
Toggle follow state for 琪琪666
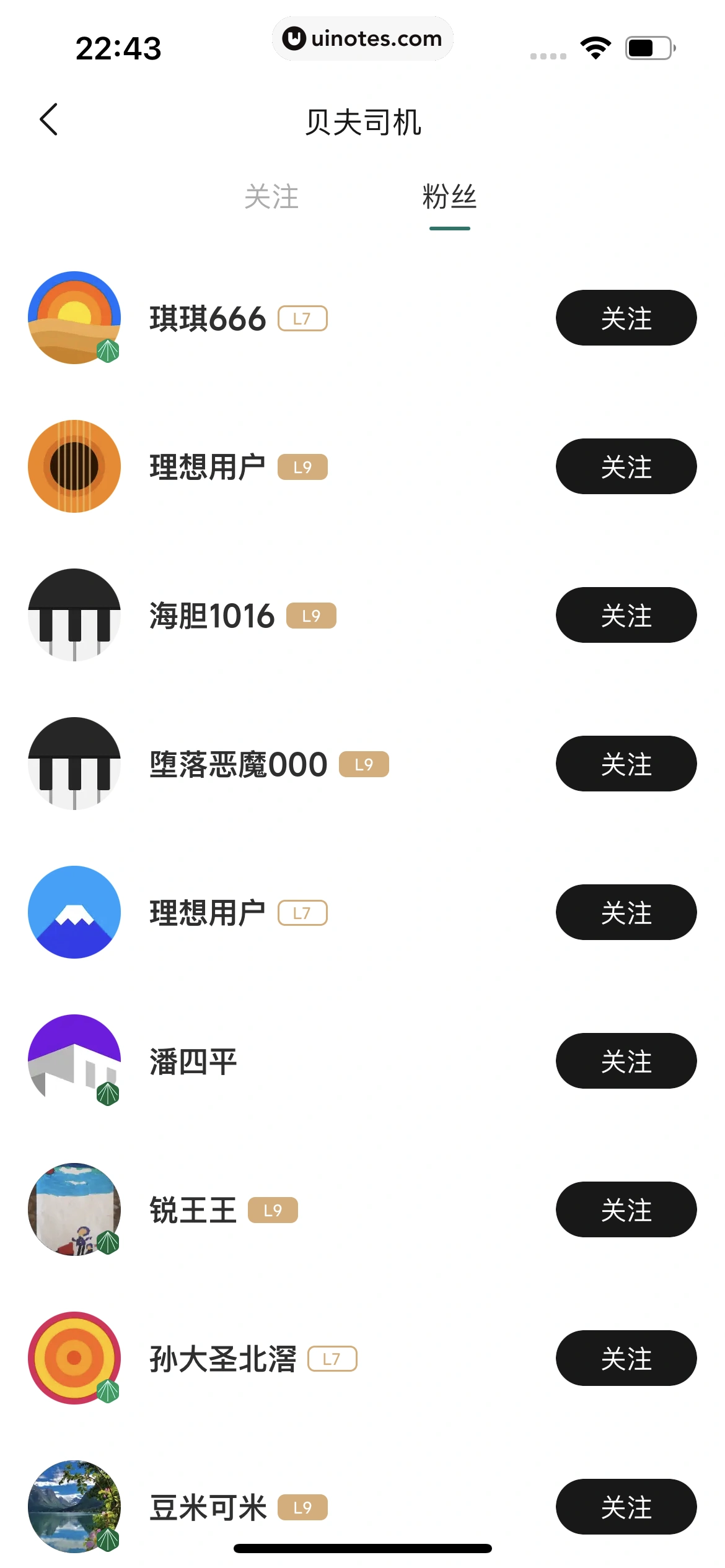click(626, 318)
